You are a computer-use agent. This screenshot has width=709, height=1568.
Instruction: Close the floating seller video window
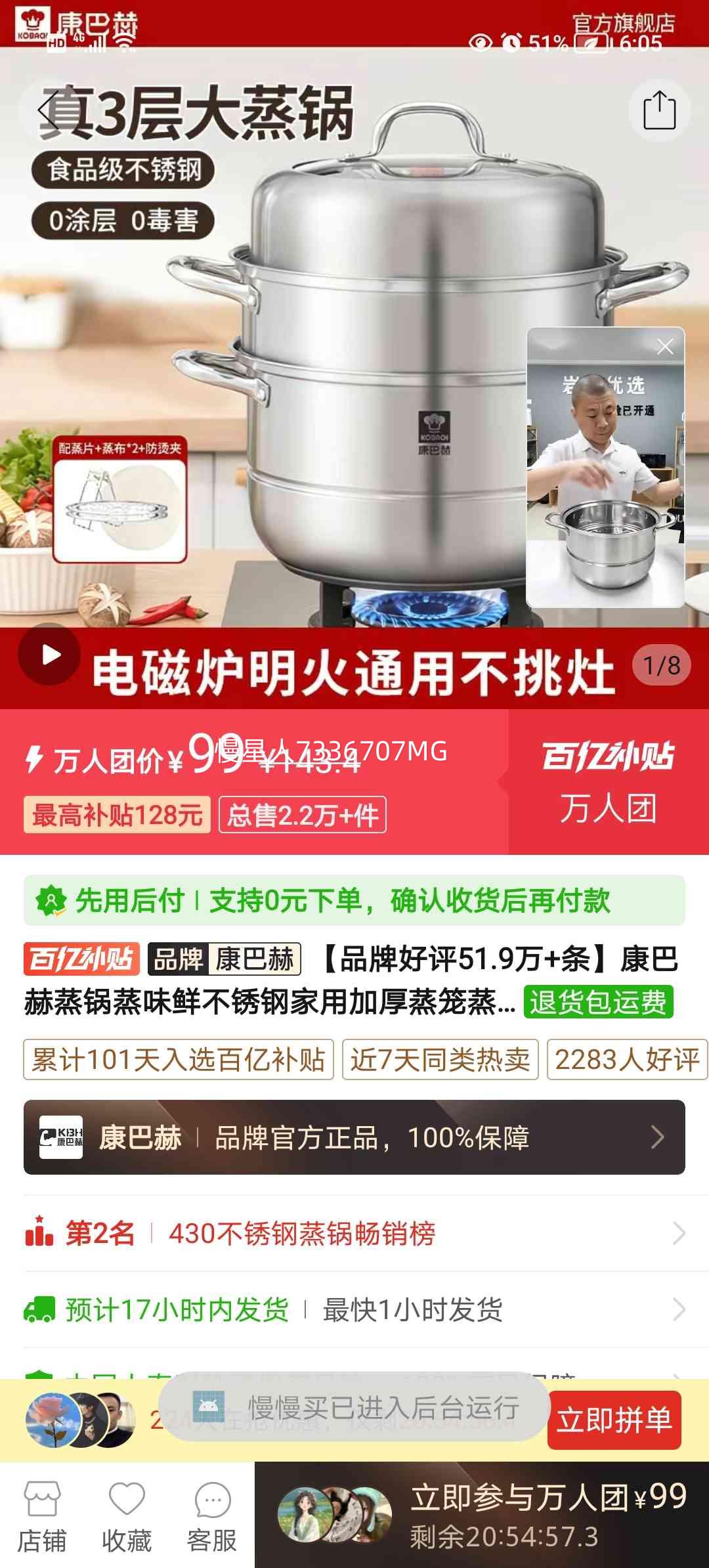665,346
